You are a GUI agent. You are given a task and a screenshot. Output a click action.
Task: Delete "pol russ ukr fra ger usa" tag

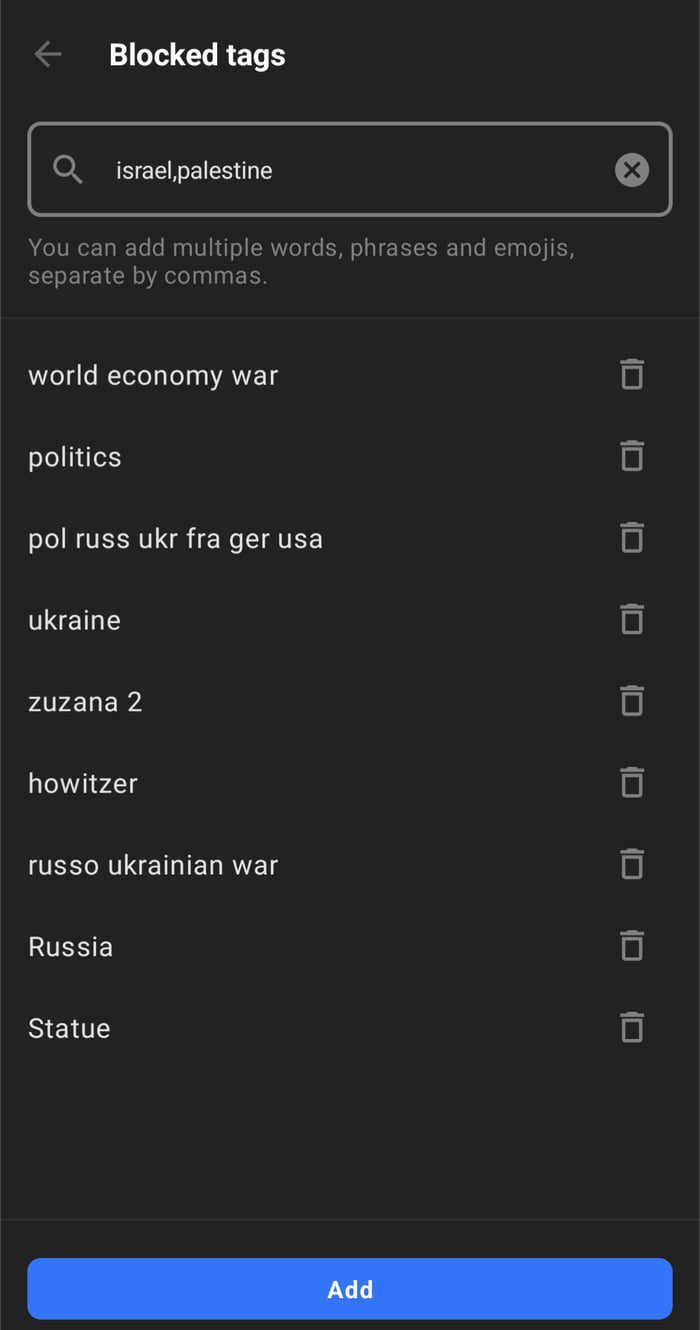click(631, 538)
